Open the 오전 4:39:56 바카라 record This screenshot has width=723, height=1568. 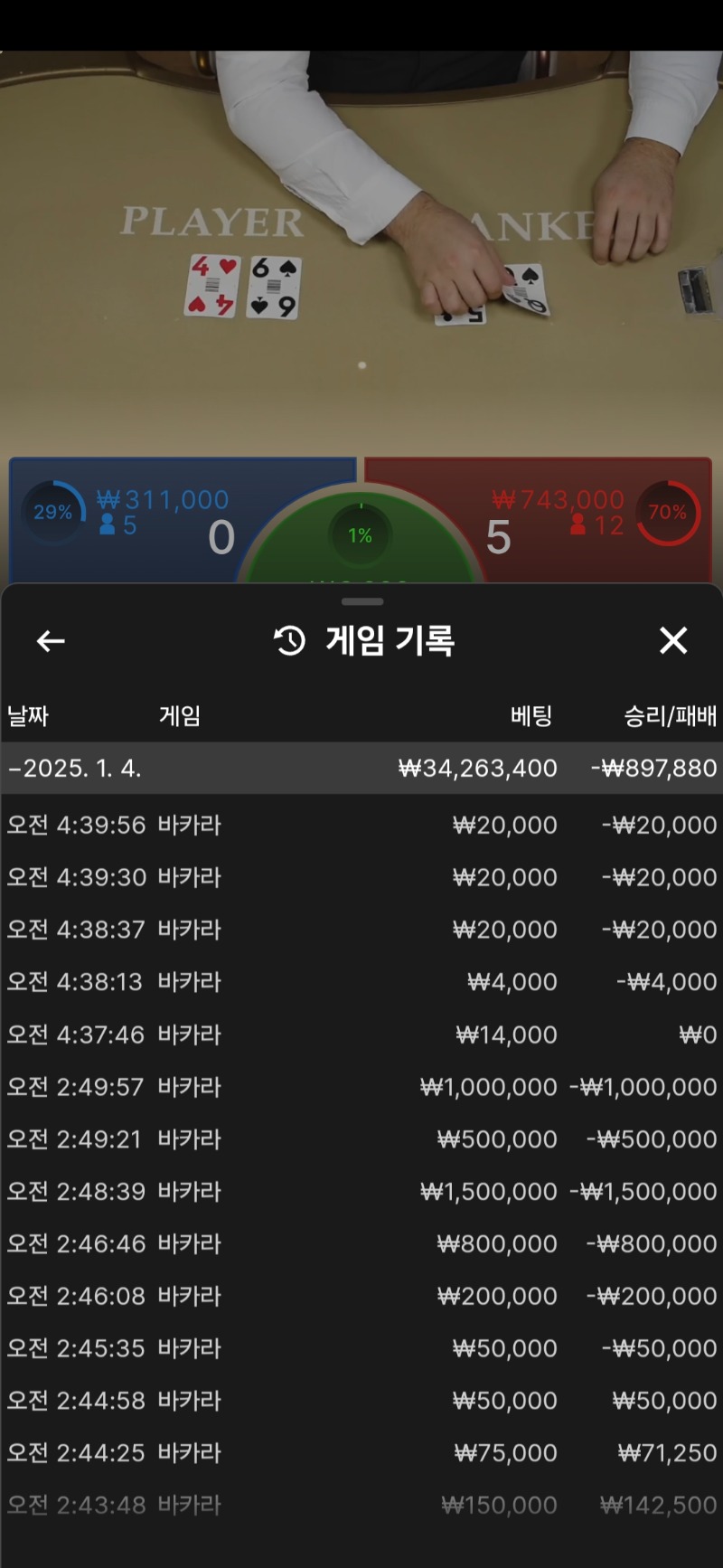tap(361, 825)
